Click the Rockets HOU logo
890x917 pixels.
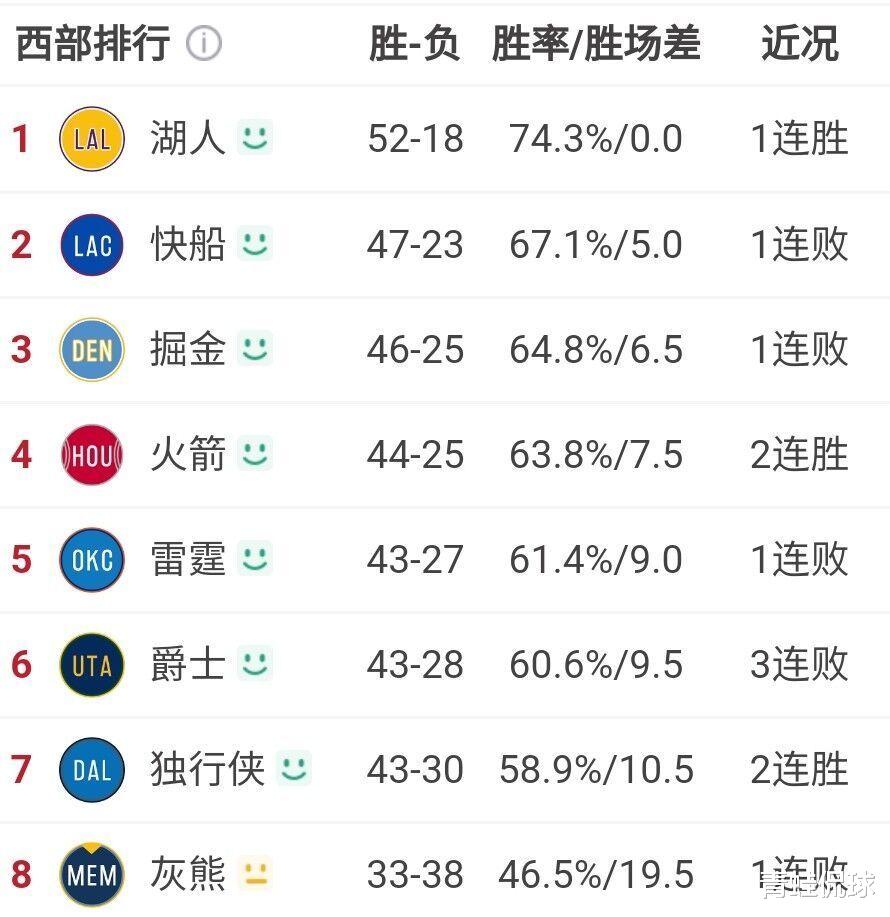92,455
